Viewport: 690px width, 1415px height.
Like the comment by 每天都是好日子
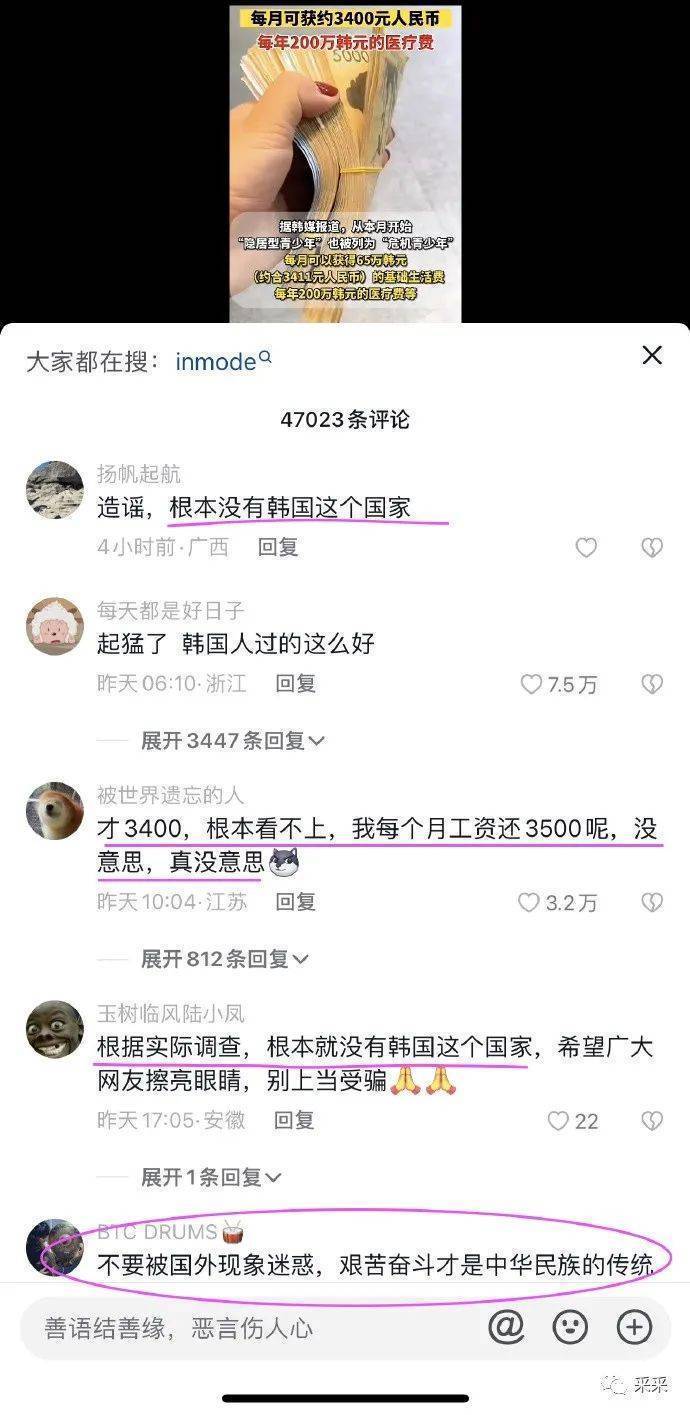[532, 684]
